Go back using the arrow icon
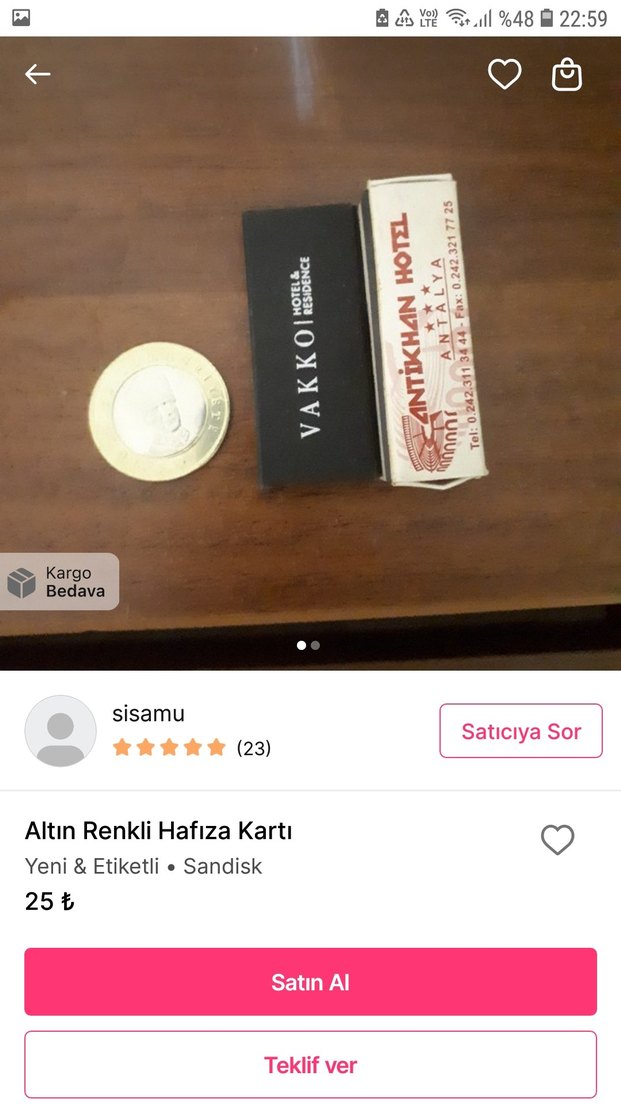 [x=38, y=74]
